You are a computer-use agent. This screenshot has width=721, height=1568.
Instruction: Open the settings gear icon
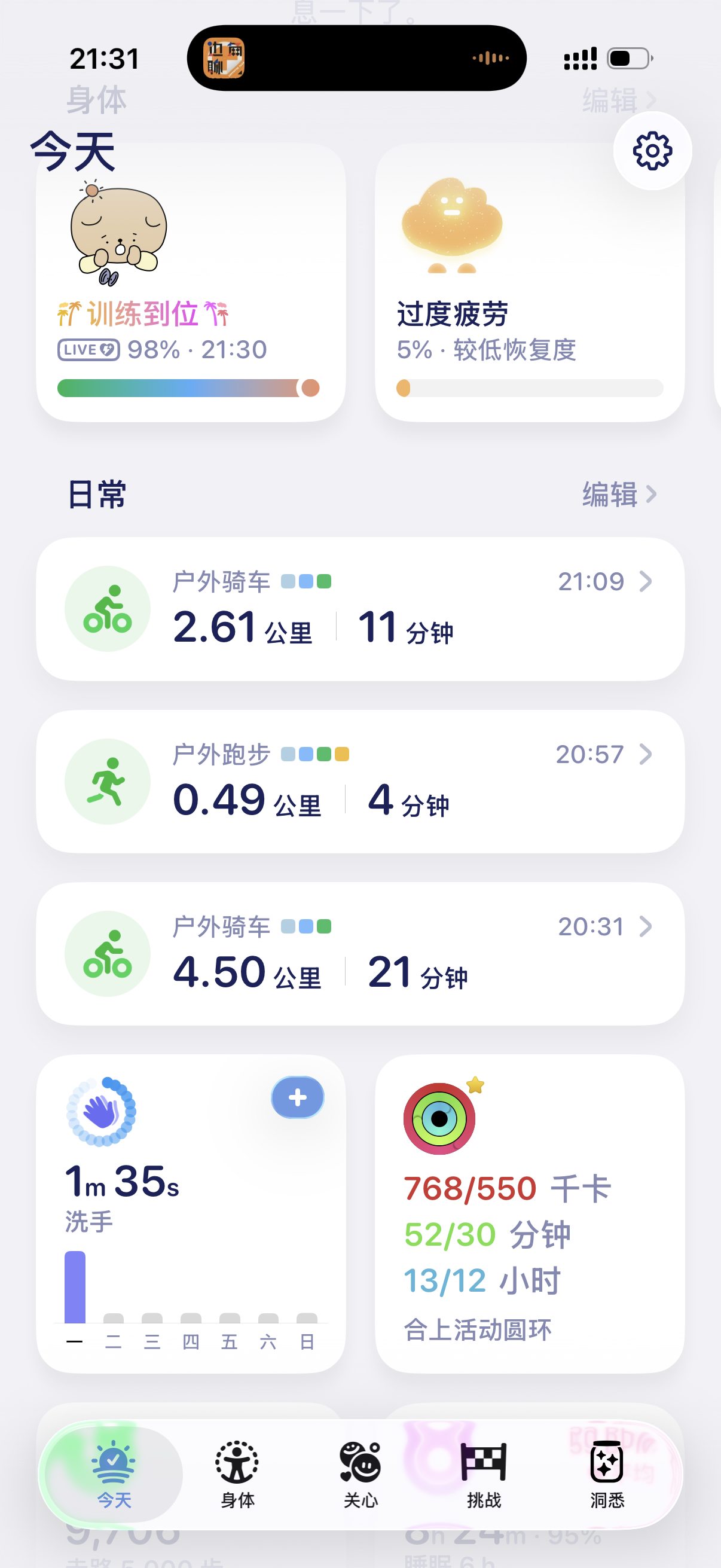[x=652, y=150]
